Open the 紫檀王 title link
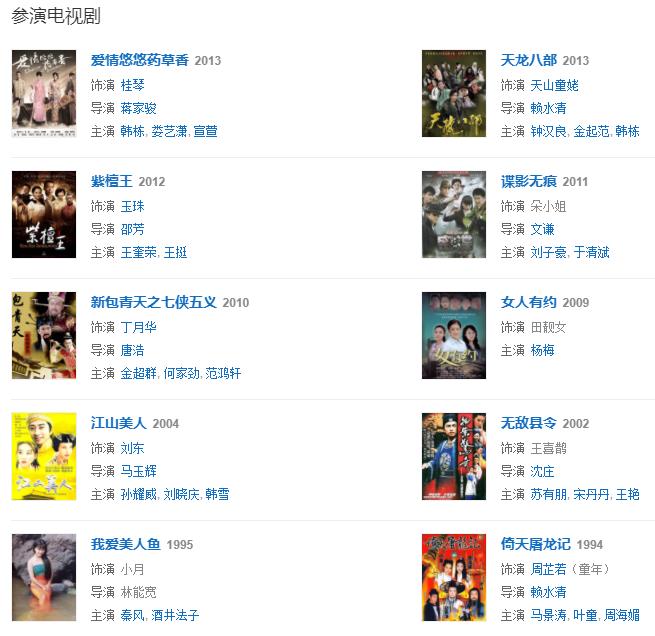This screenshot has width=655, height=636. point(111,181)
